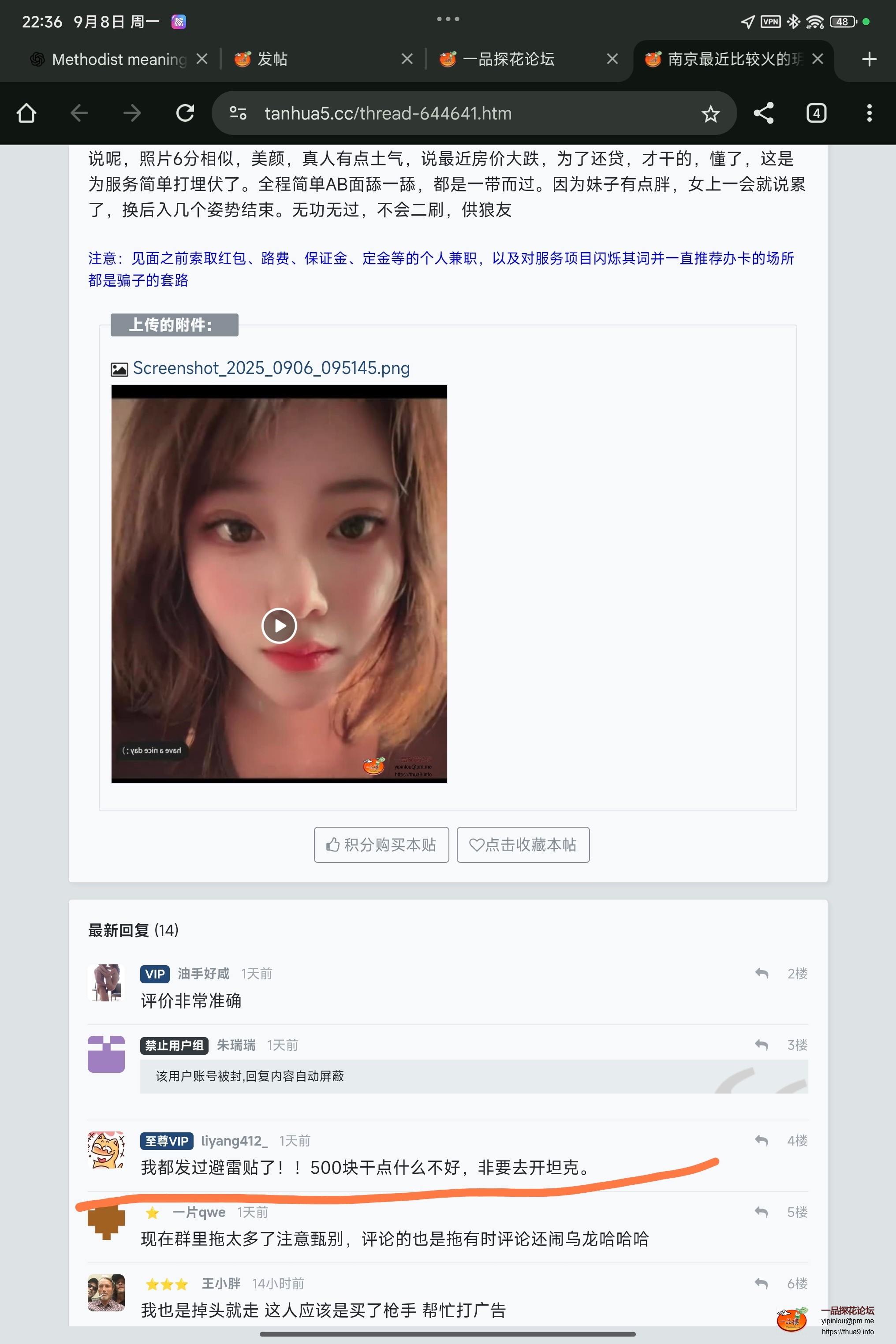Tap 点击收藏本贴 to favorite the post

point(523,844)
